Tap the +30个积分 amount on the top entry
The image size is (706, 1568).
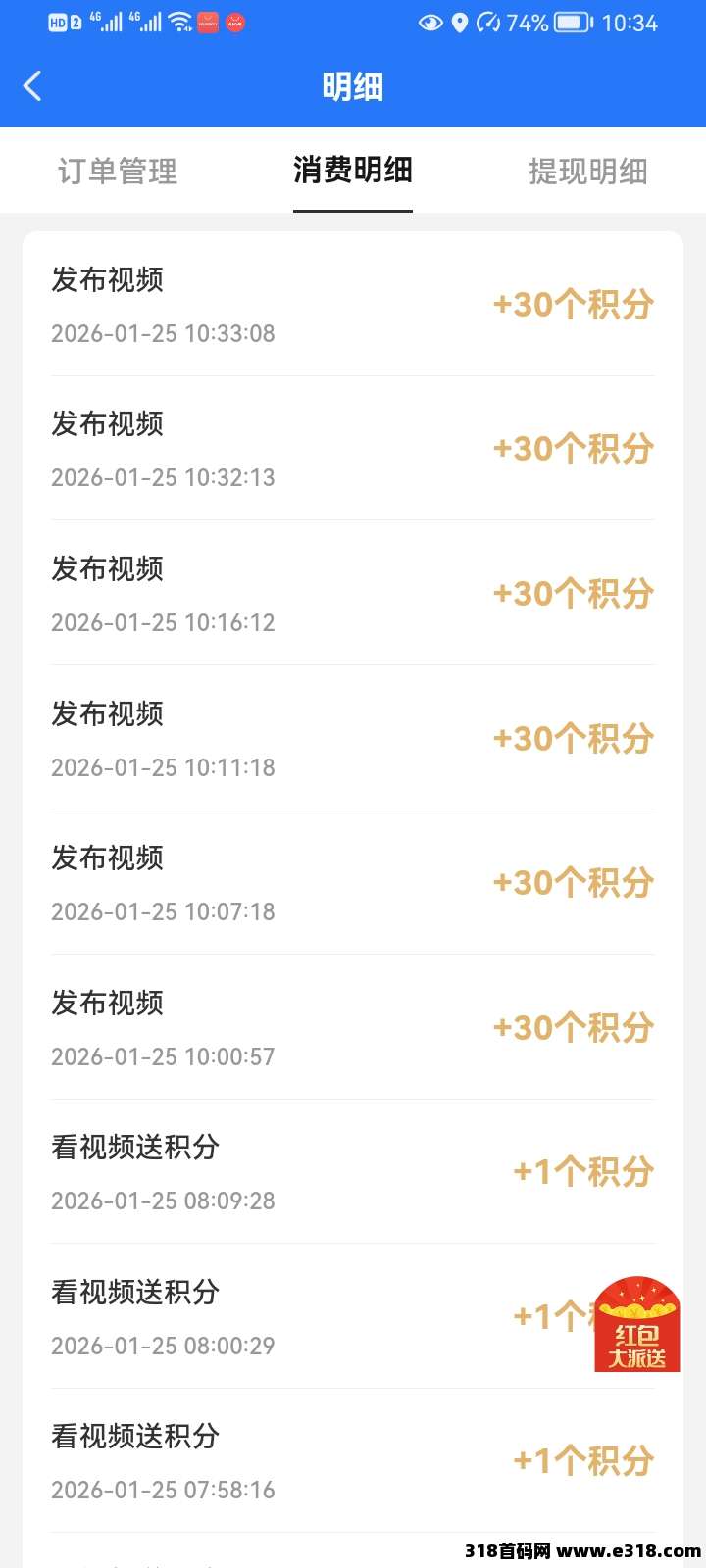(x=573, y=306)
